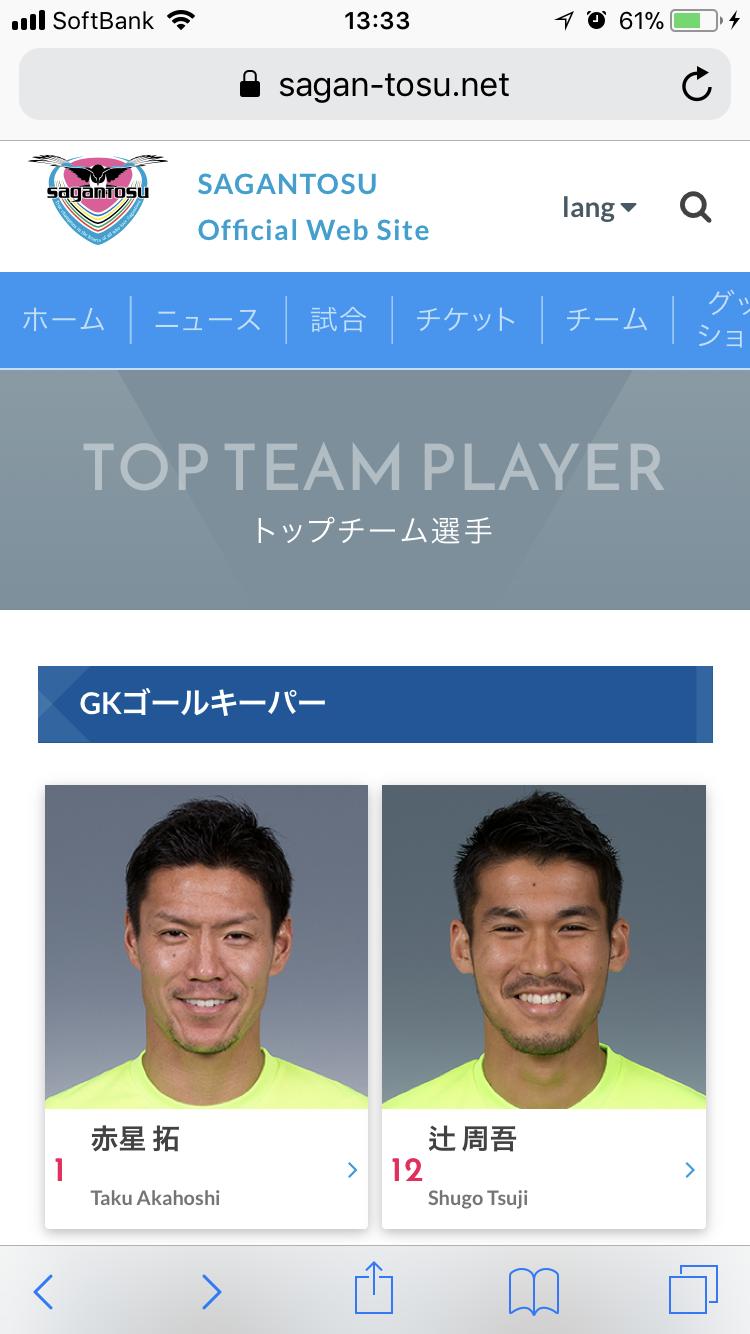Open Safari bookmarks
This screenshot has height=1334, width=750.
(x=533, y=1291)
